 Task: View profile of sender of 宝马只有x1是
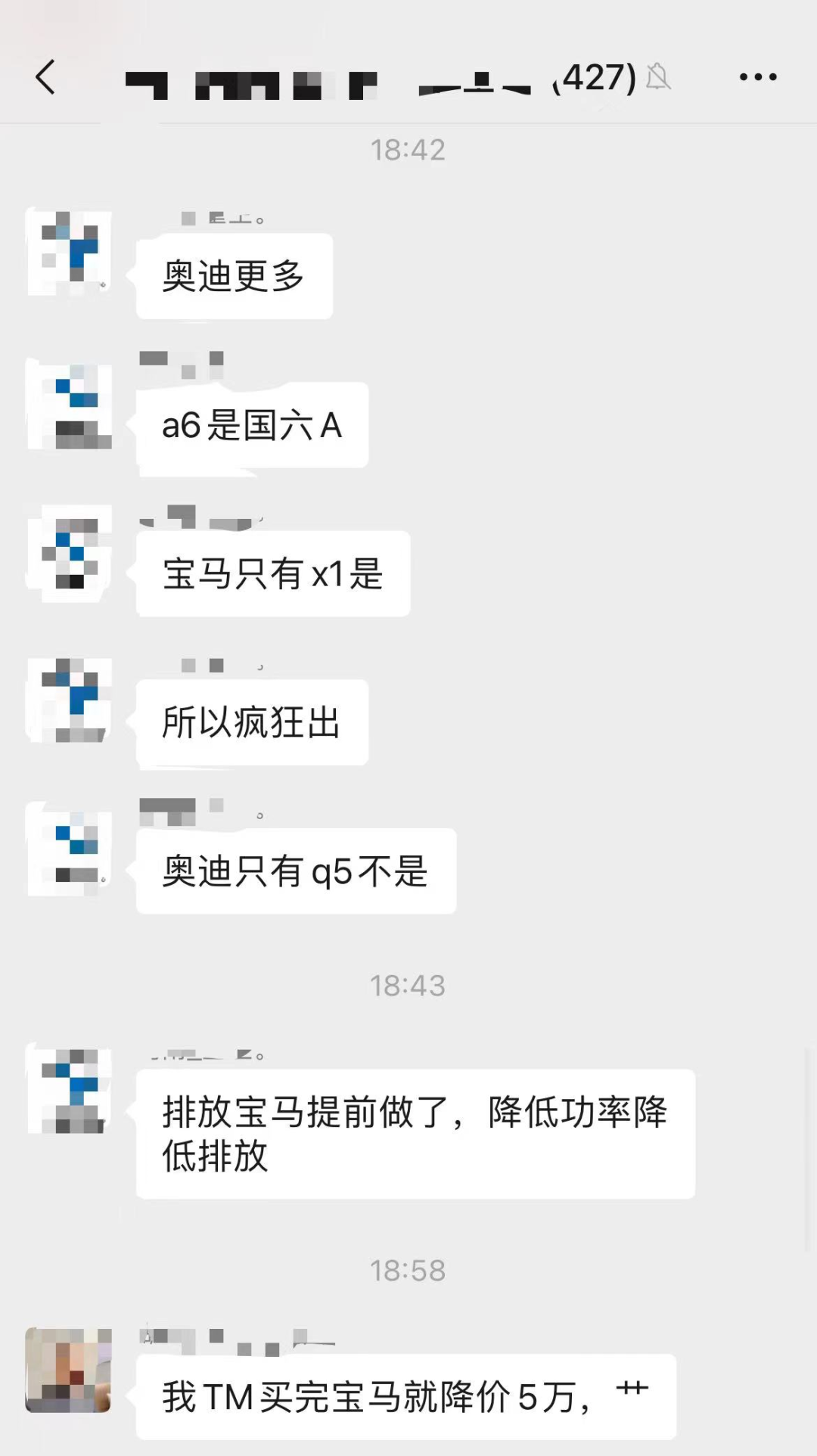click(69, 553)
